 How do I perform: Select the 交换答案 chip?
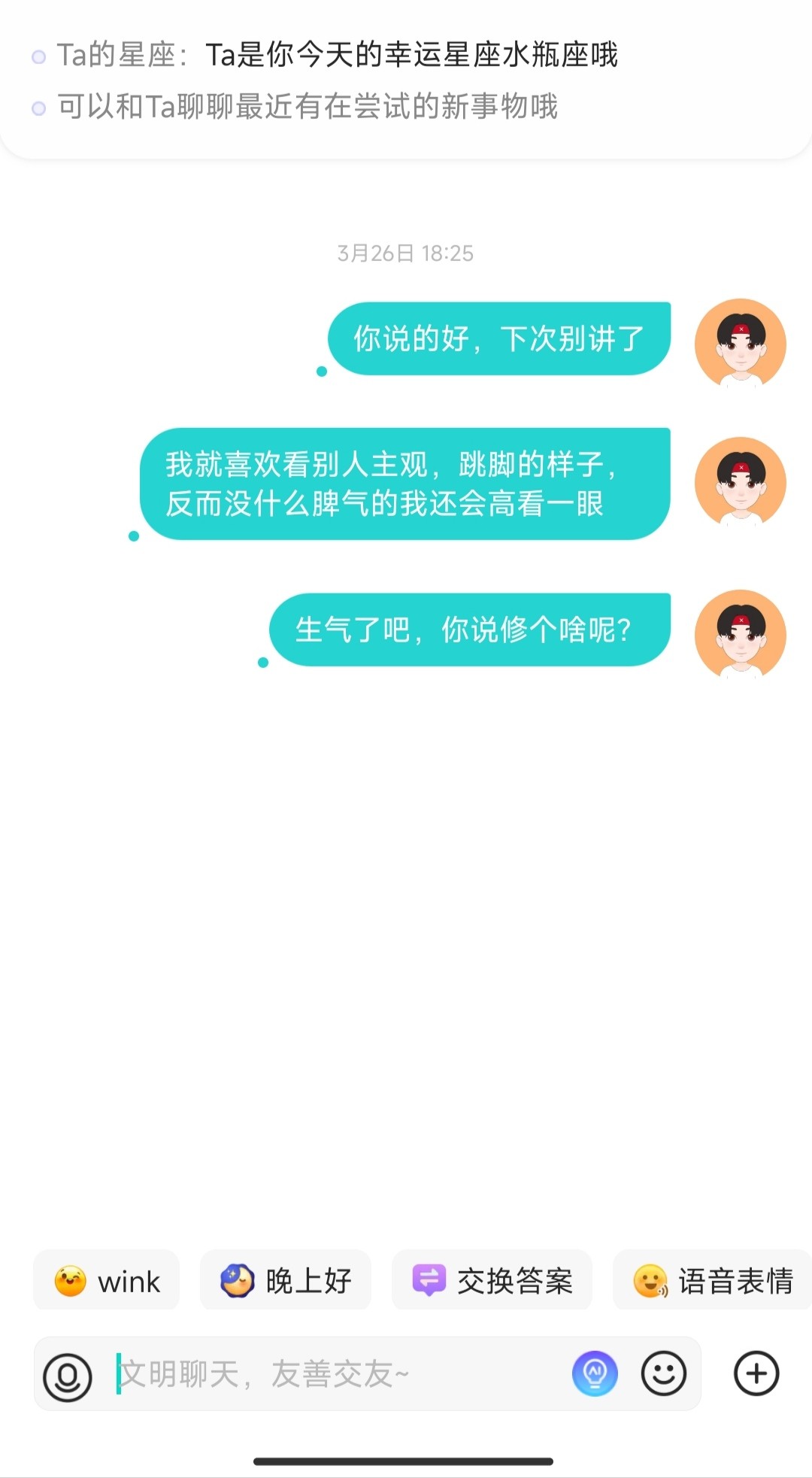(x=492, y=1281)
